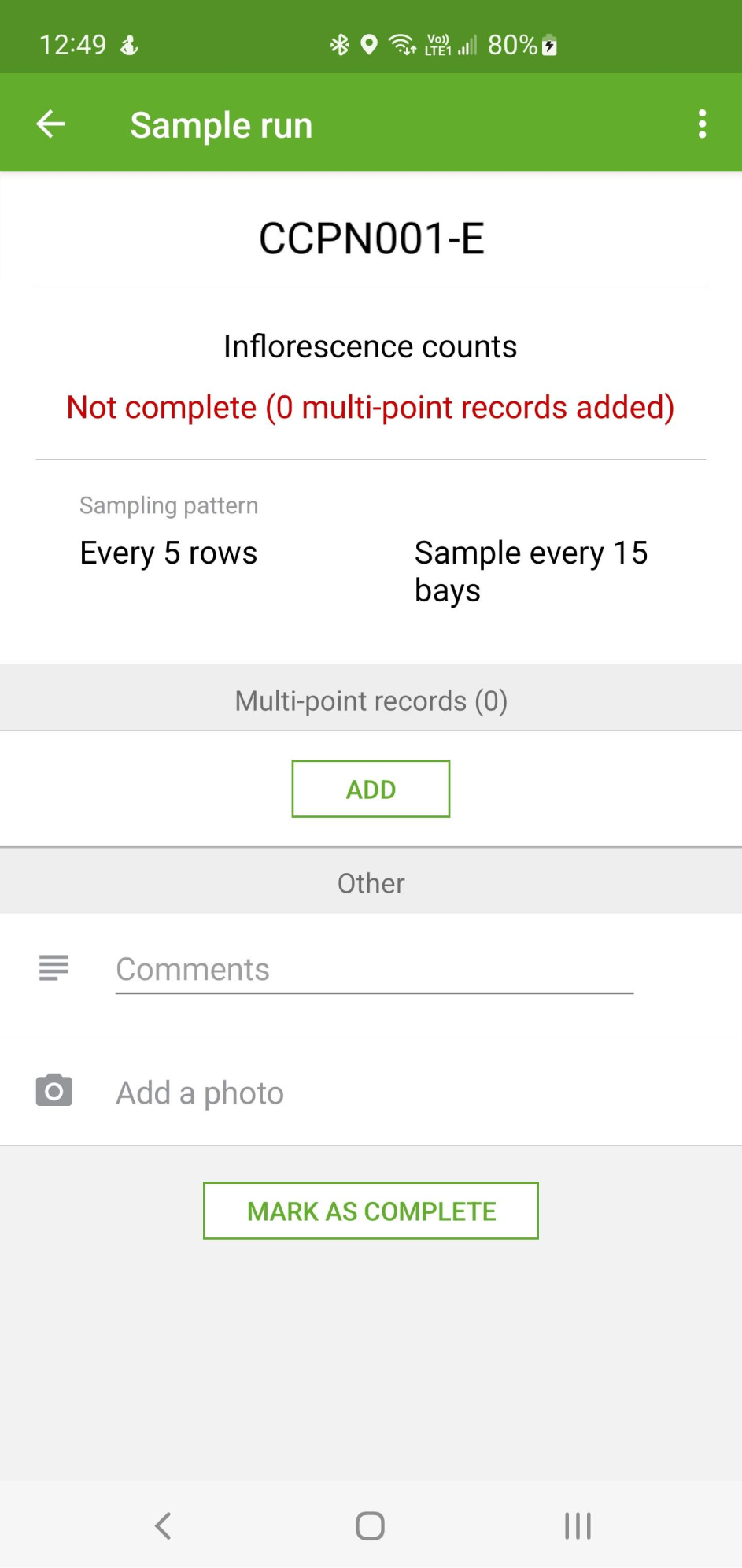742x1568 pixels.
Task: Go to the home screen
Action: click(x=370, y=1525)
